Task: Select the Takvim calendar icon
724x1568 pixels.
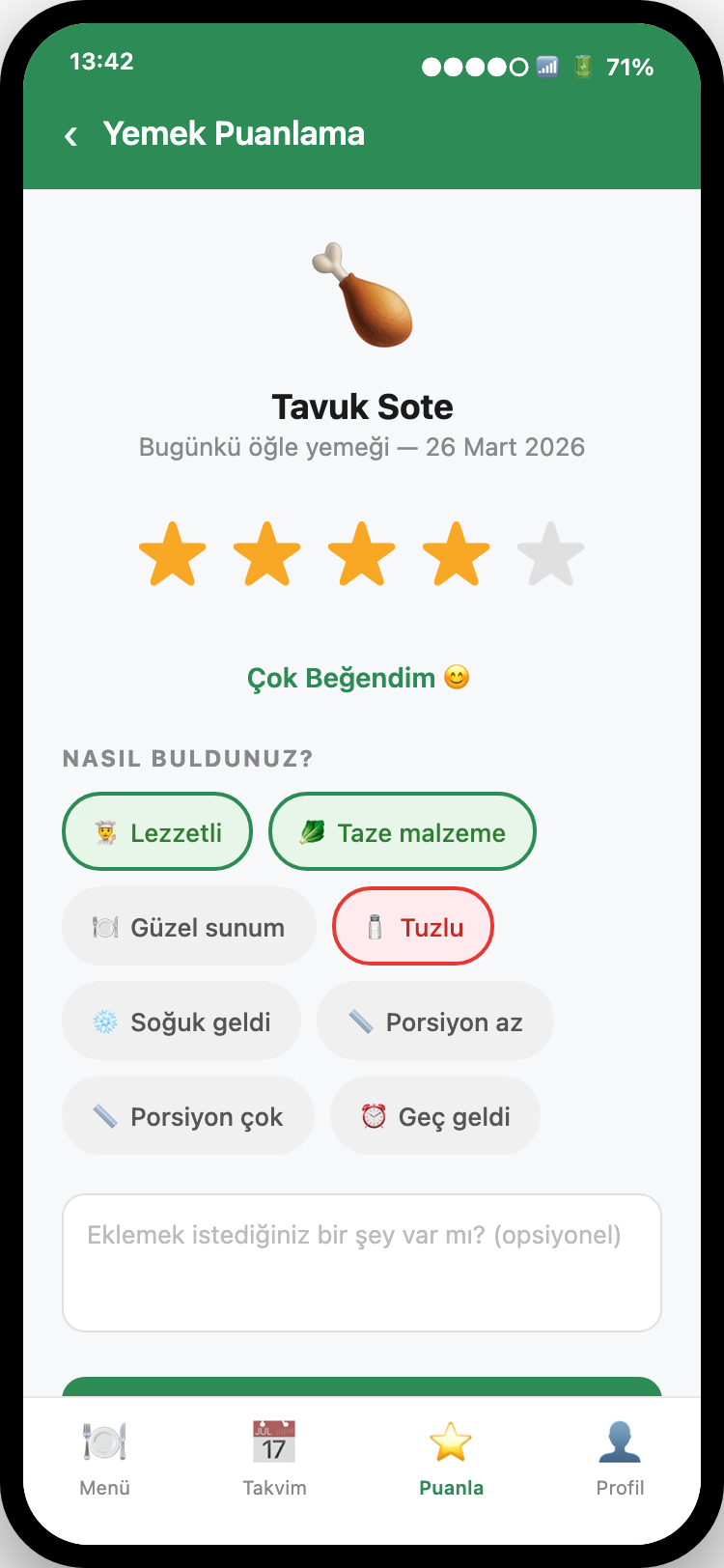Action: [274, 1442]
